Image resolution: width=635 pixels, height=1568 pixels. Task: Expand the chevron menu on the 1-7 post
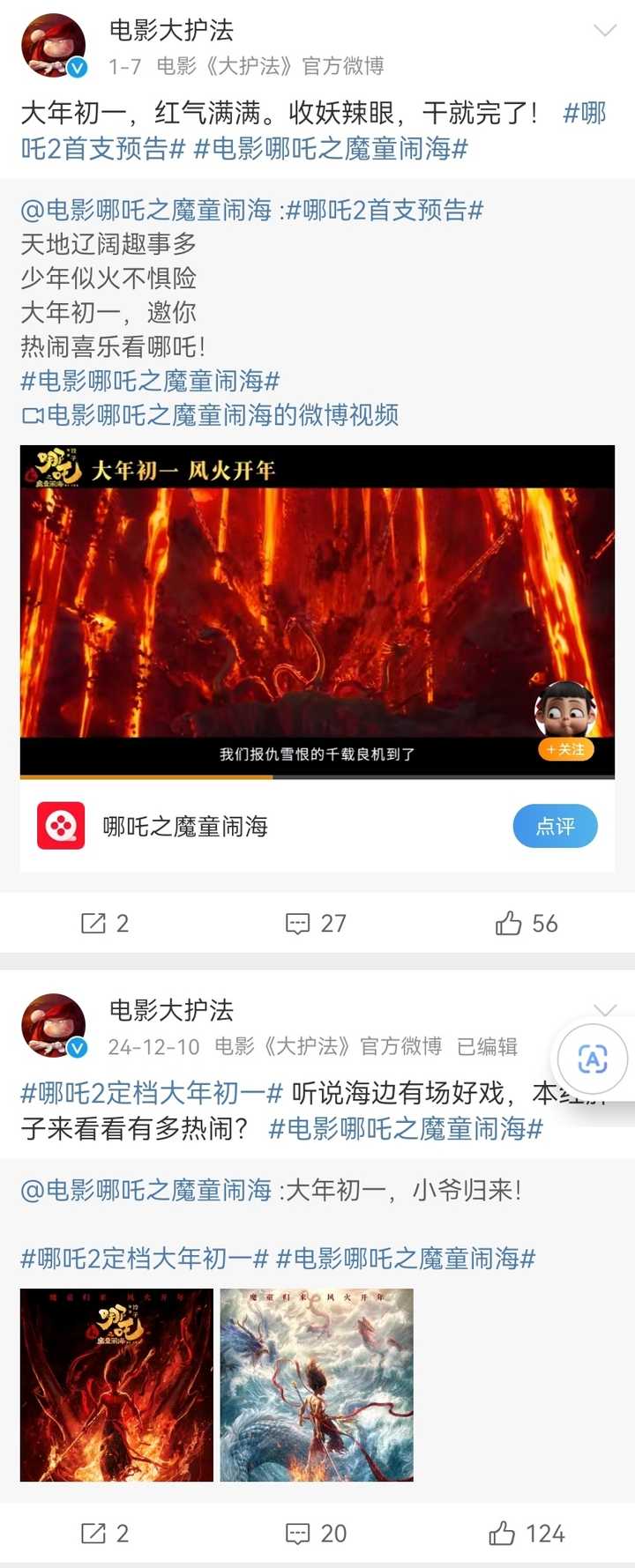coord(605,31)
